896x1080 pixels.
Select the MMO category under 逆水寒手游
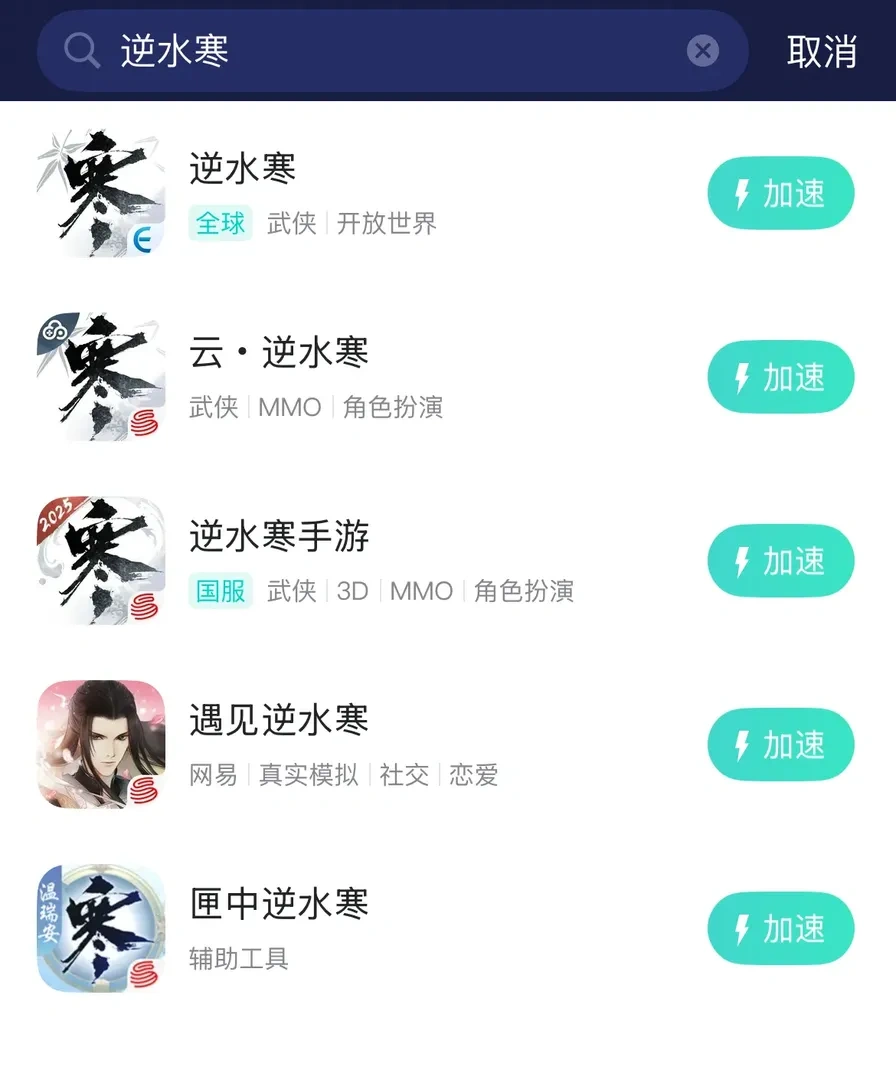[x=421, y=592]
